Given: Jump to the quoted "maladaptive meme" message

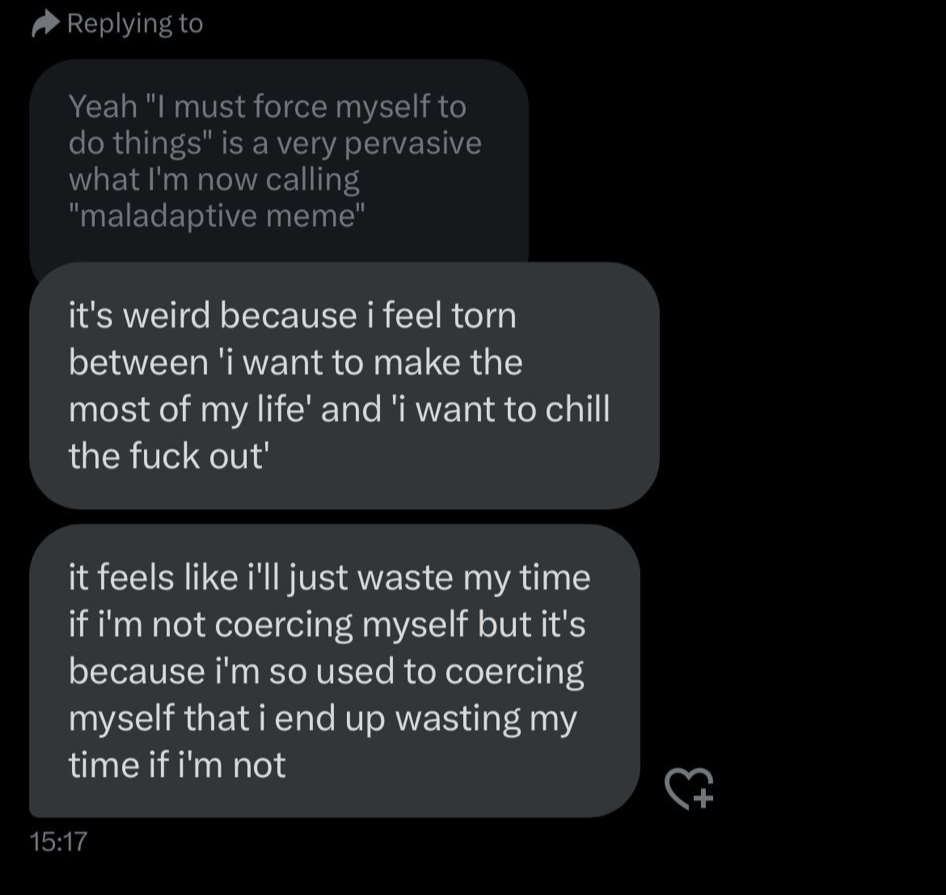Looking at the screenshot, I should tap(277, 161).
